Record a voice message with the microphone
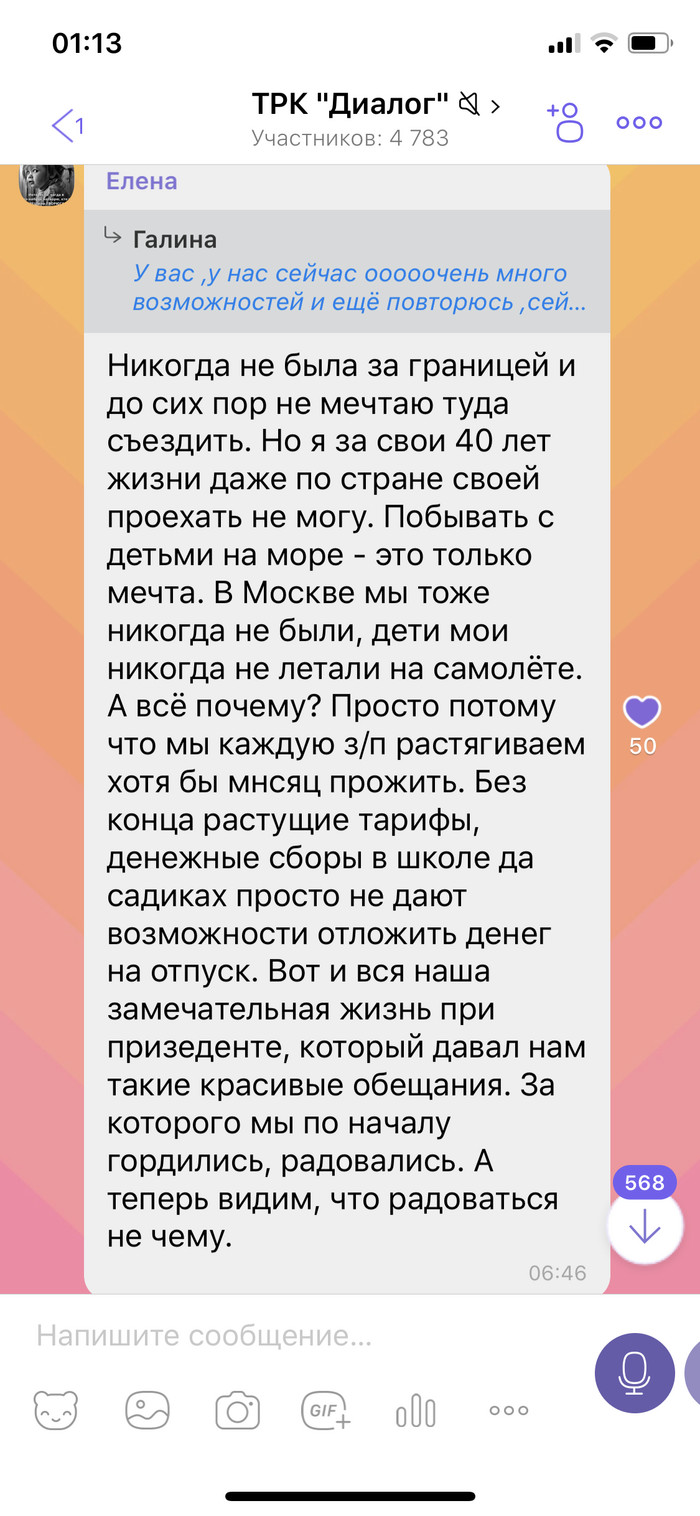Image resolution: width=700 pixels, height=1516 pixels. [x=634, y=1372]
